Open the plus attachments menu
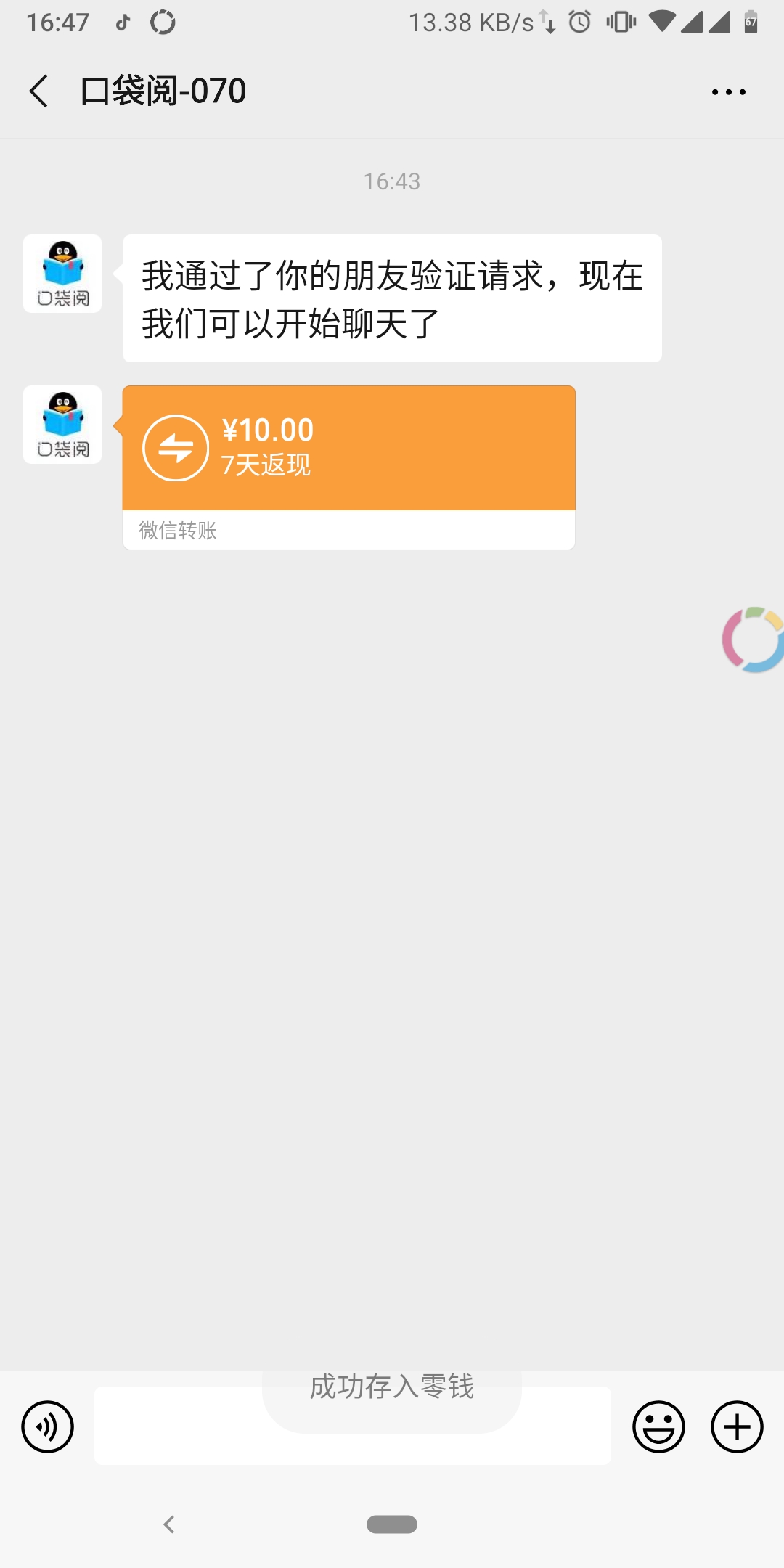The image size is (784, 1568). [736, 1426]
